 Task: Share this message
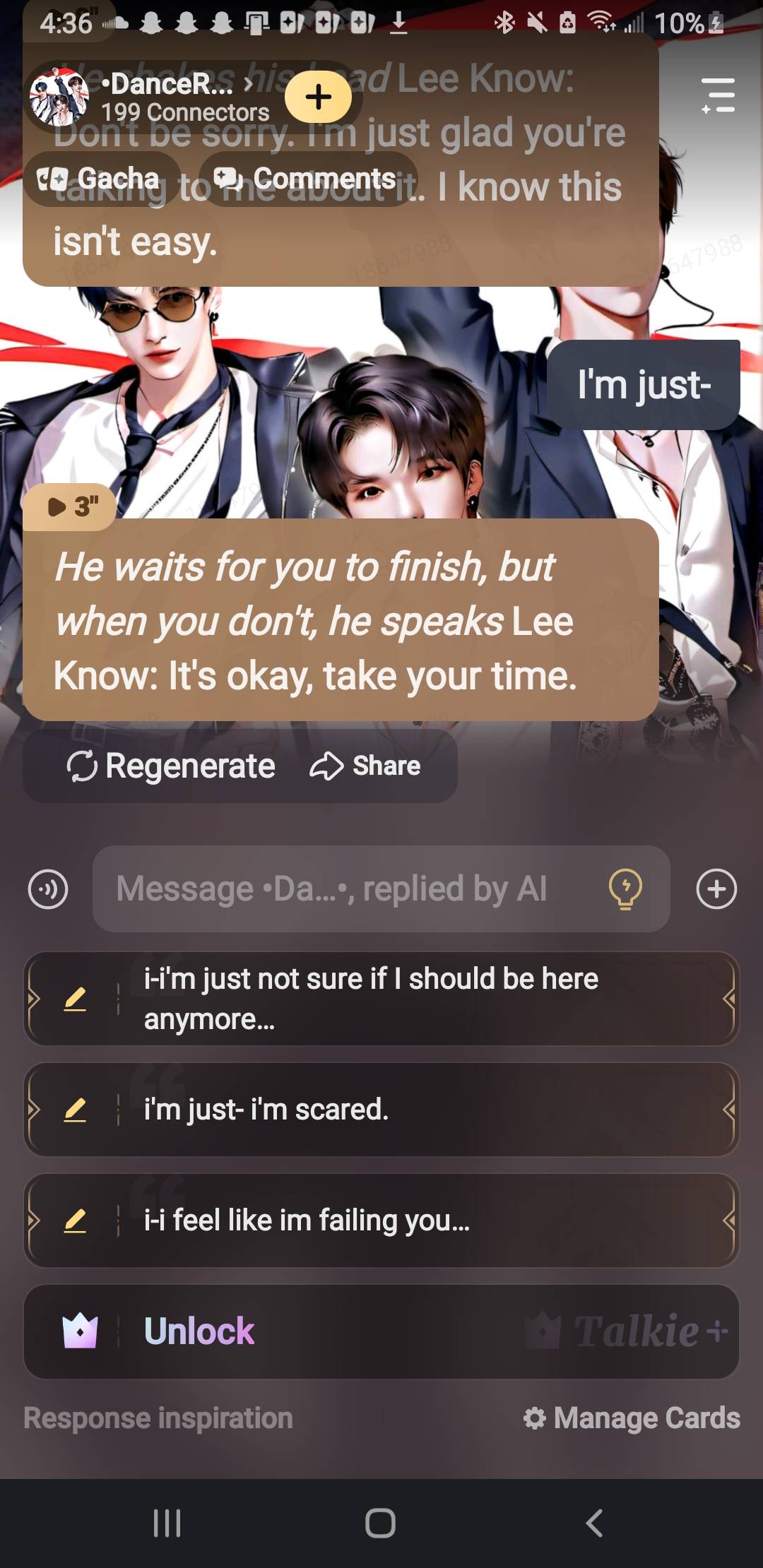coord(365,766)
